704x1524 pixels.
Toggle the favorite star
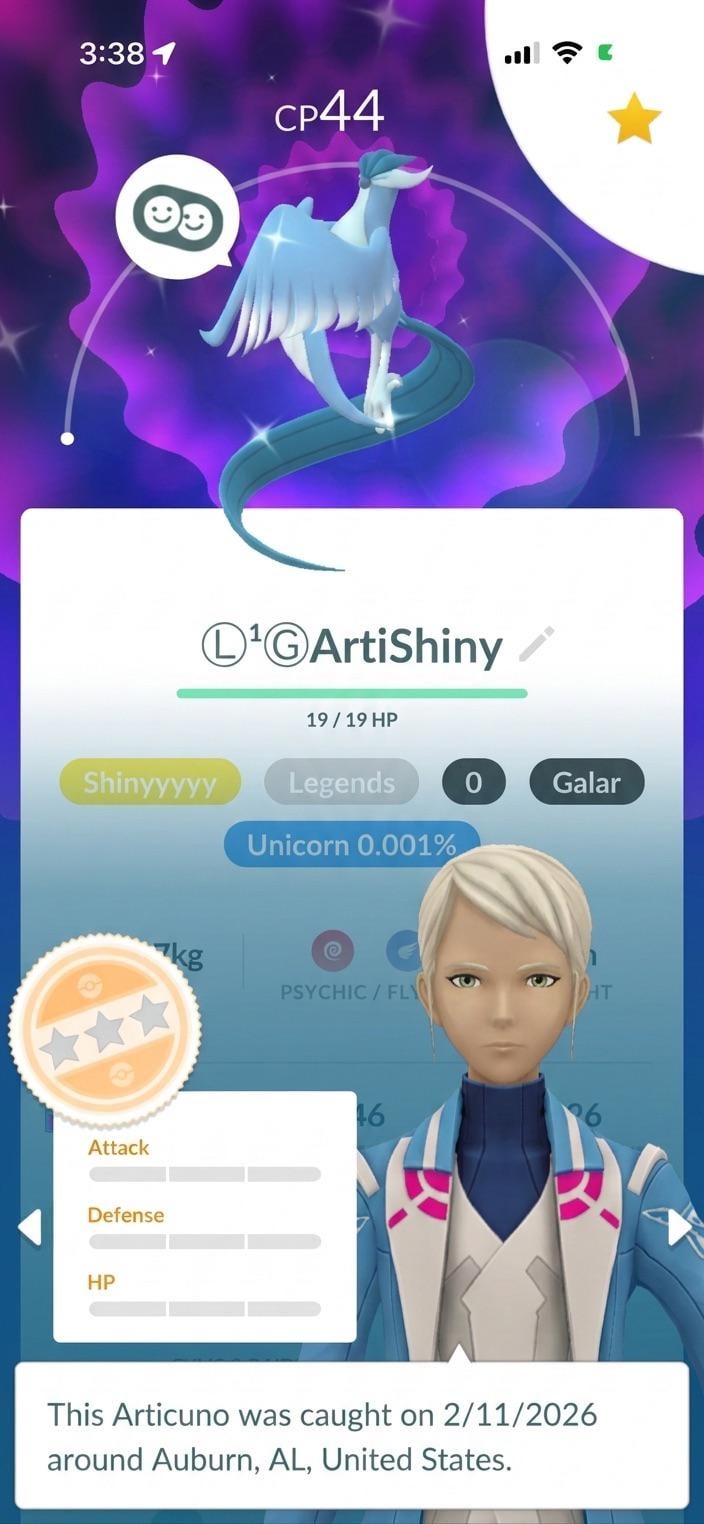(x=634, y=121)
